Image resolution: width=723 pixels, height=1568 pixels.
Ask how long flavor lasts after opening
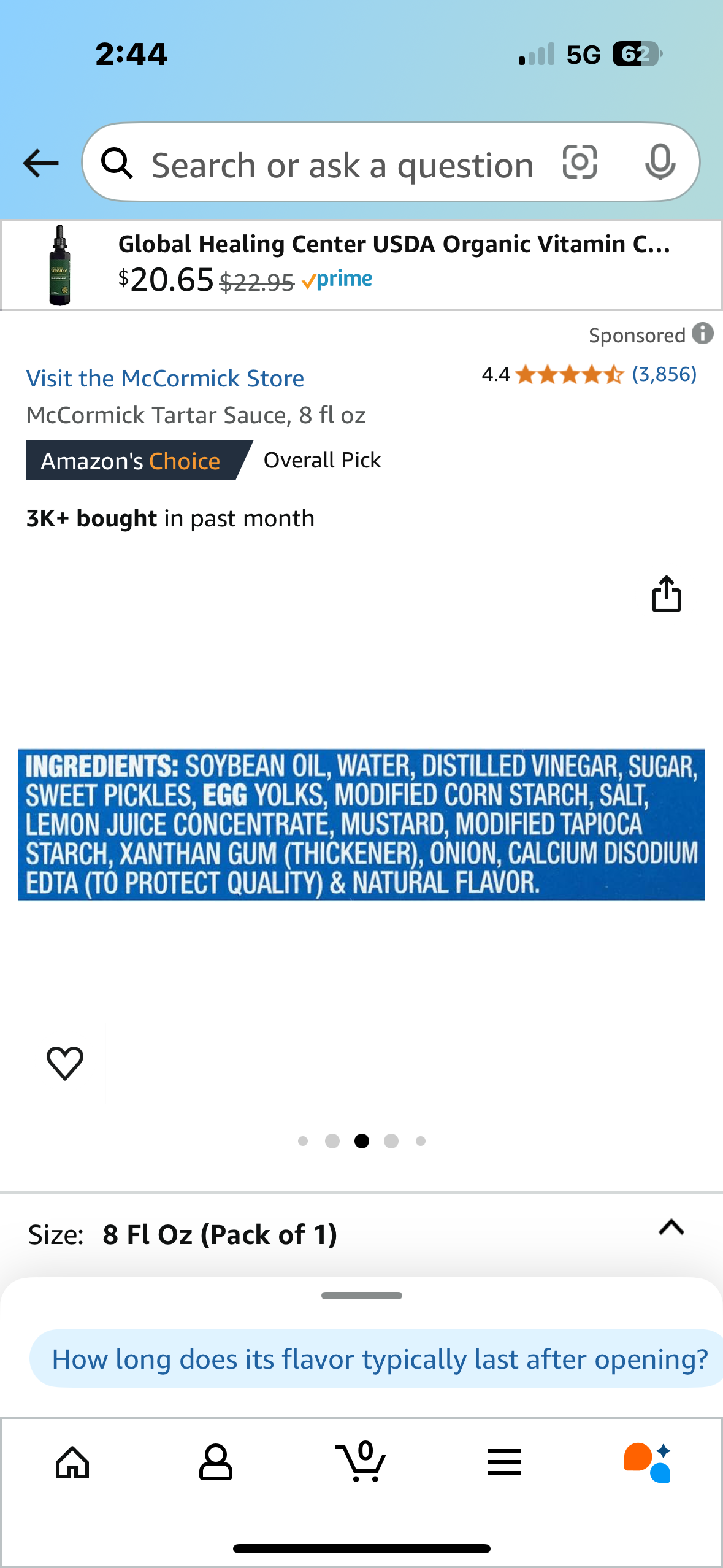point(379,1359)
